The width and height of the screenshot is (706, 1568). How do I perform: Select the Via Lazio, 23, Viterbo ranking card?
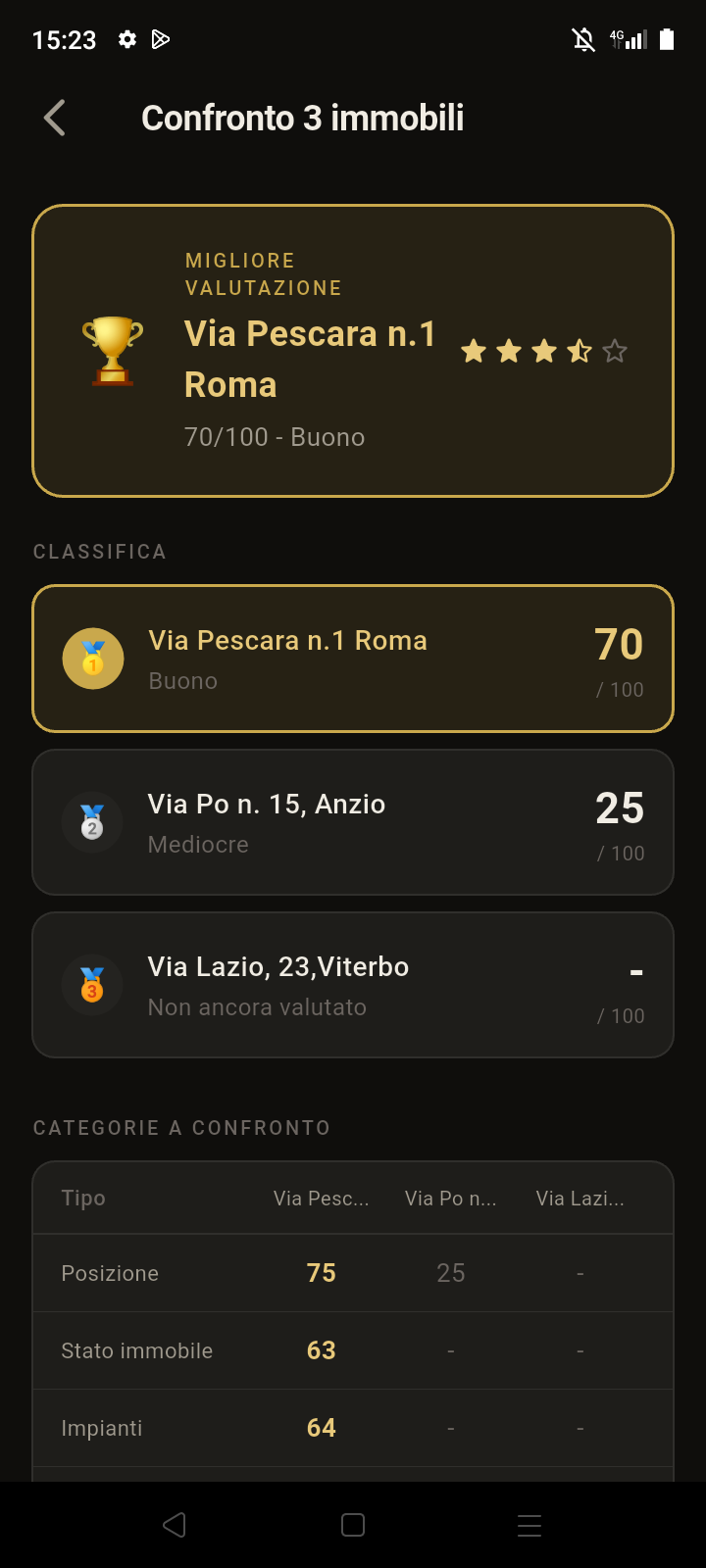[x=353, y=985]
